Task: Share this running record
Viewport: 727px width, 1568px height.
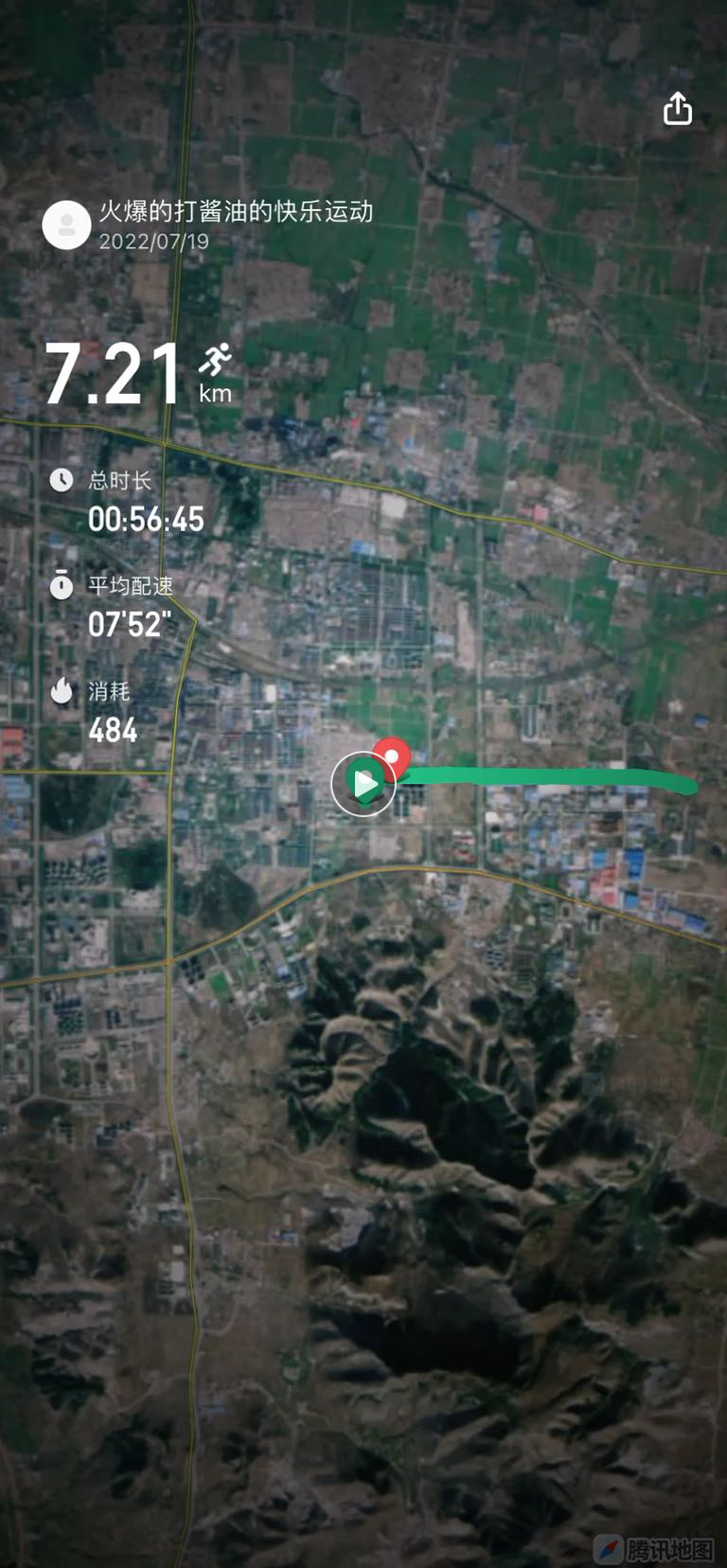Action: 677,109
